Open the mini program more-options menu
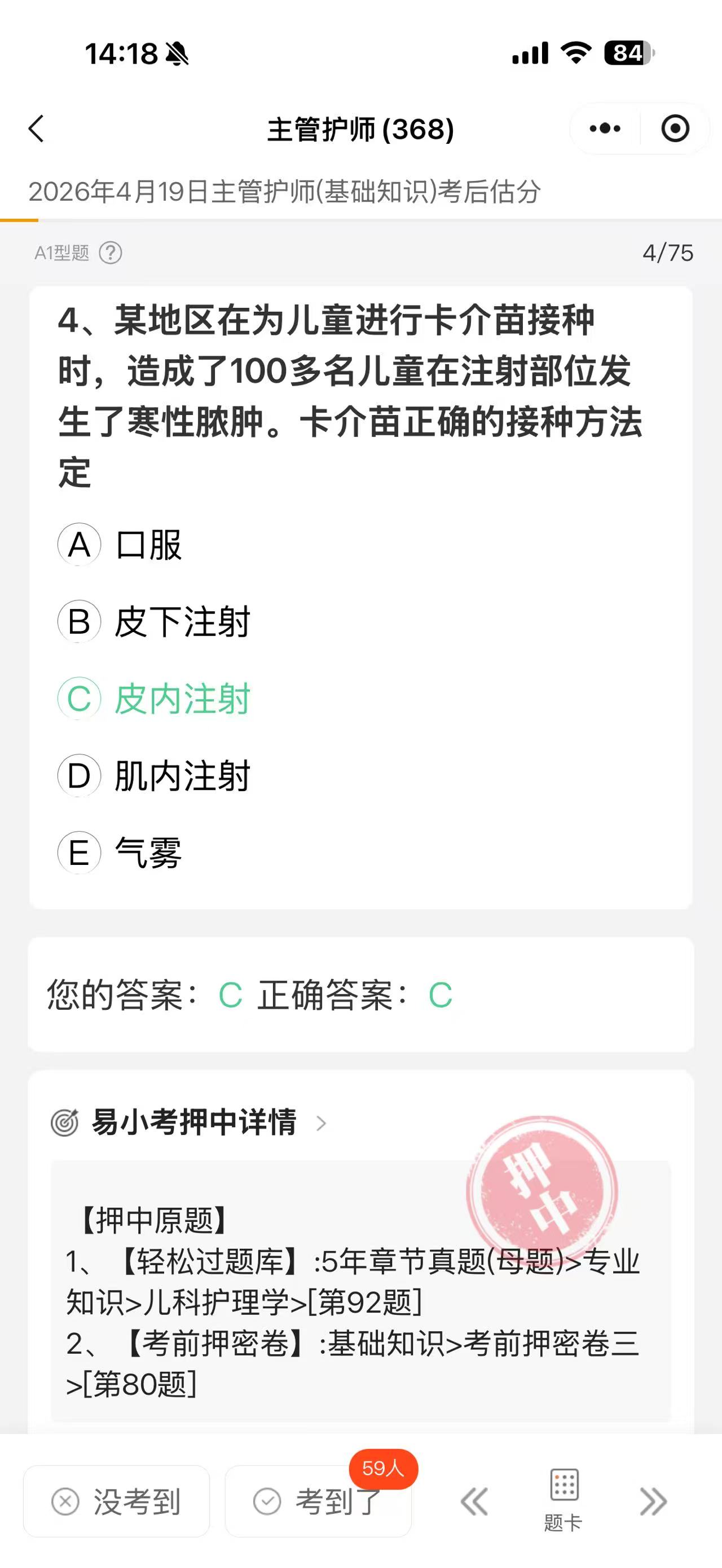The width and height of the screenshot is (722, 1568). (x=605, y=129)
